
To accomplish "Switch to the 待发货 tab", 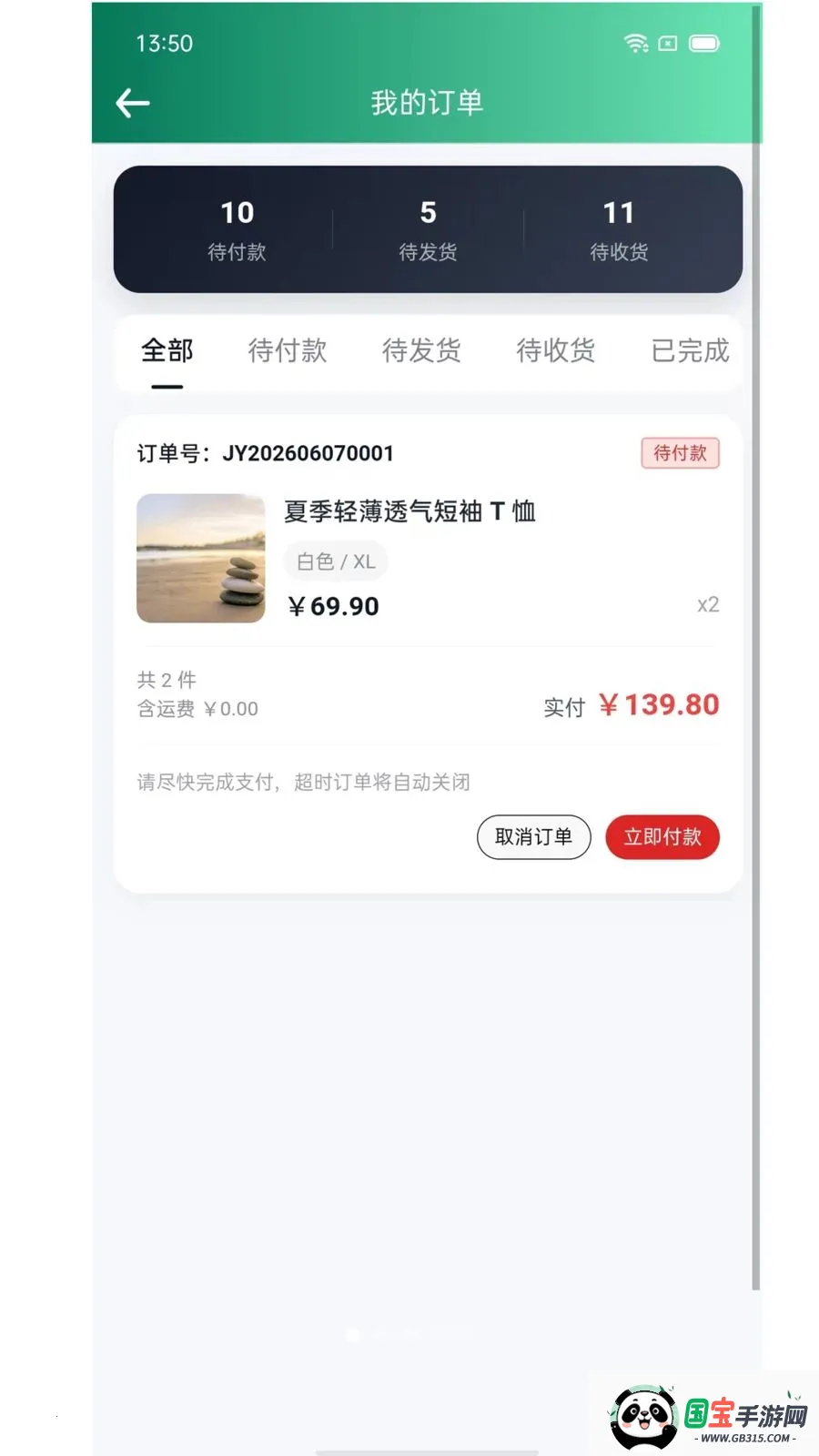I will 421,351.
